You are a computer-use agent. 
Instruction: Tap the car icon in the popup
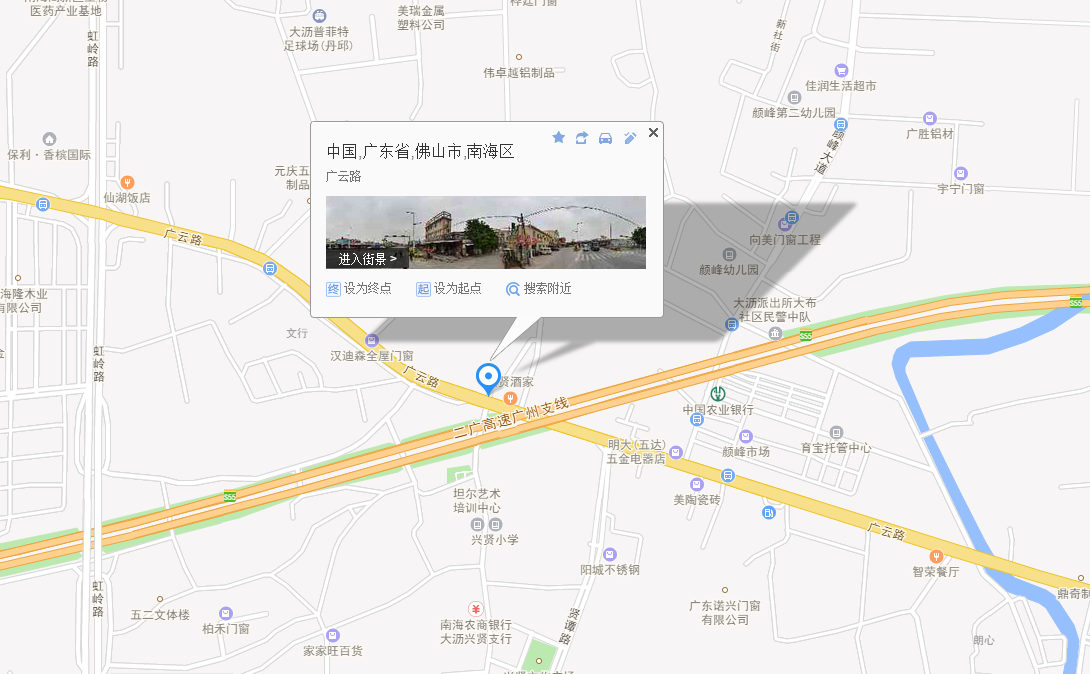(x=605, y=138)
